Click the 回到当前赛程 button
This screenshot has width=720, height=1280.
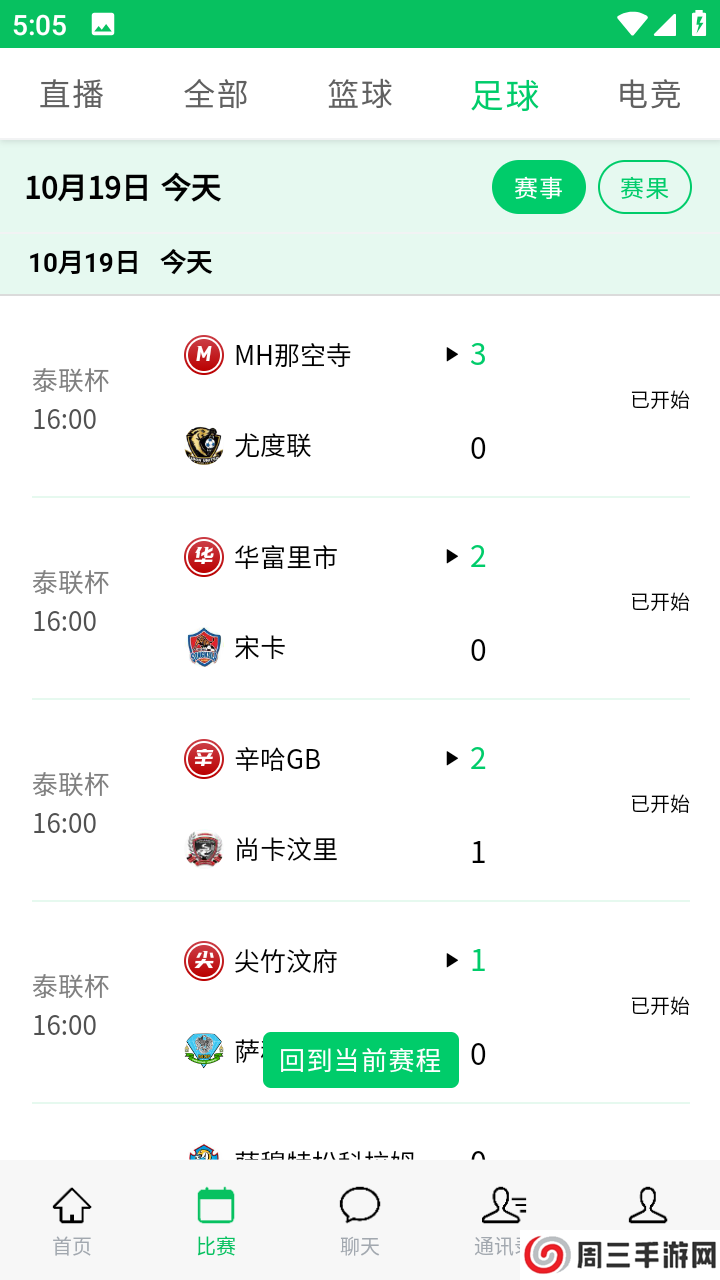[360, 1059]
